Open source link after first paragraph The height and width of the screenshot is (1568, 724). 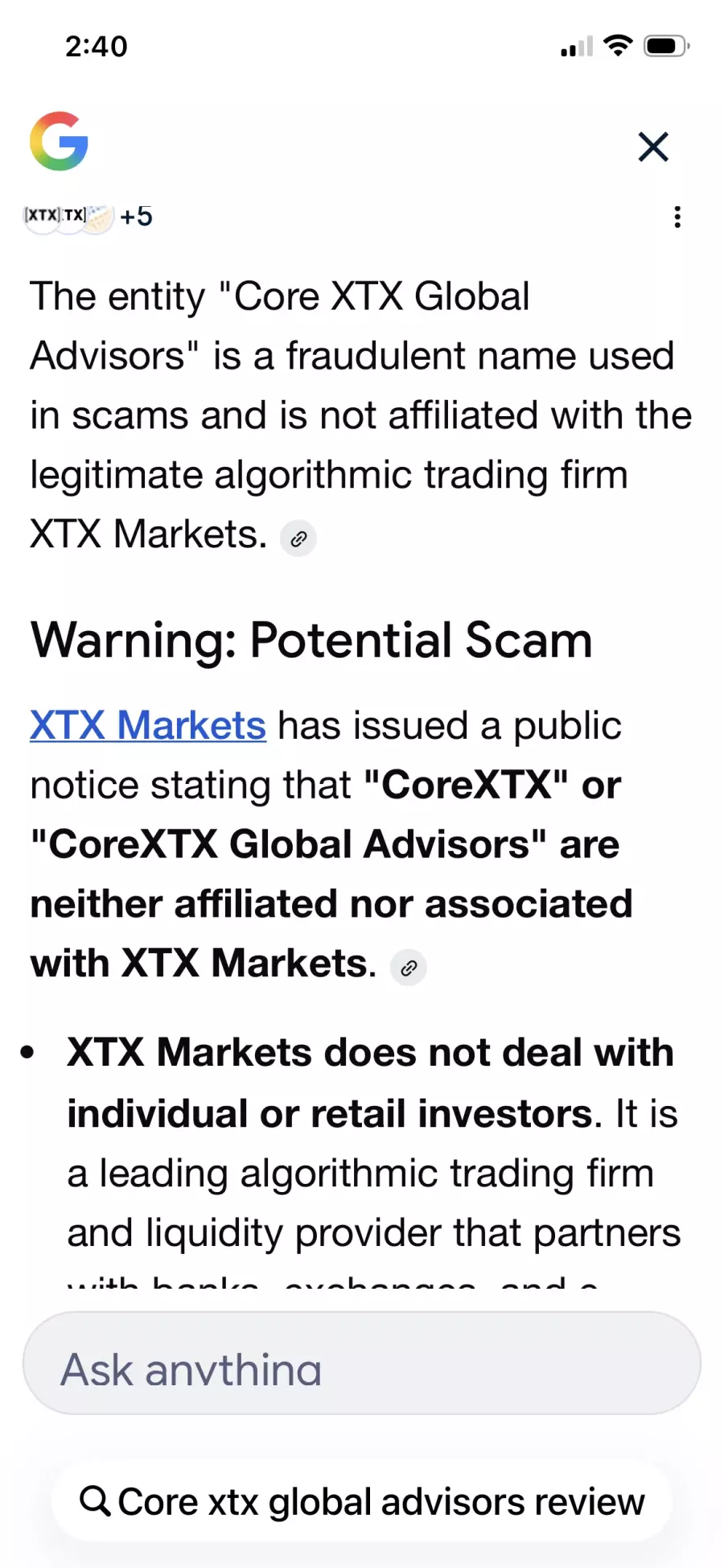point(298,538)
